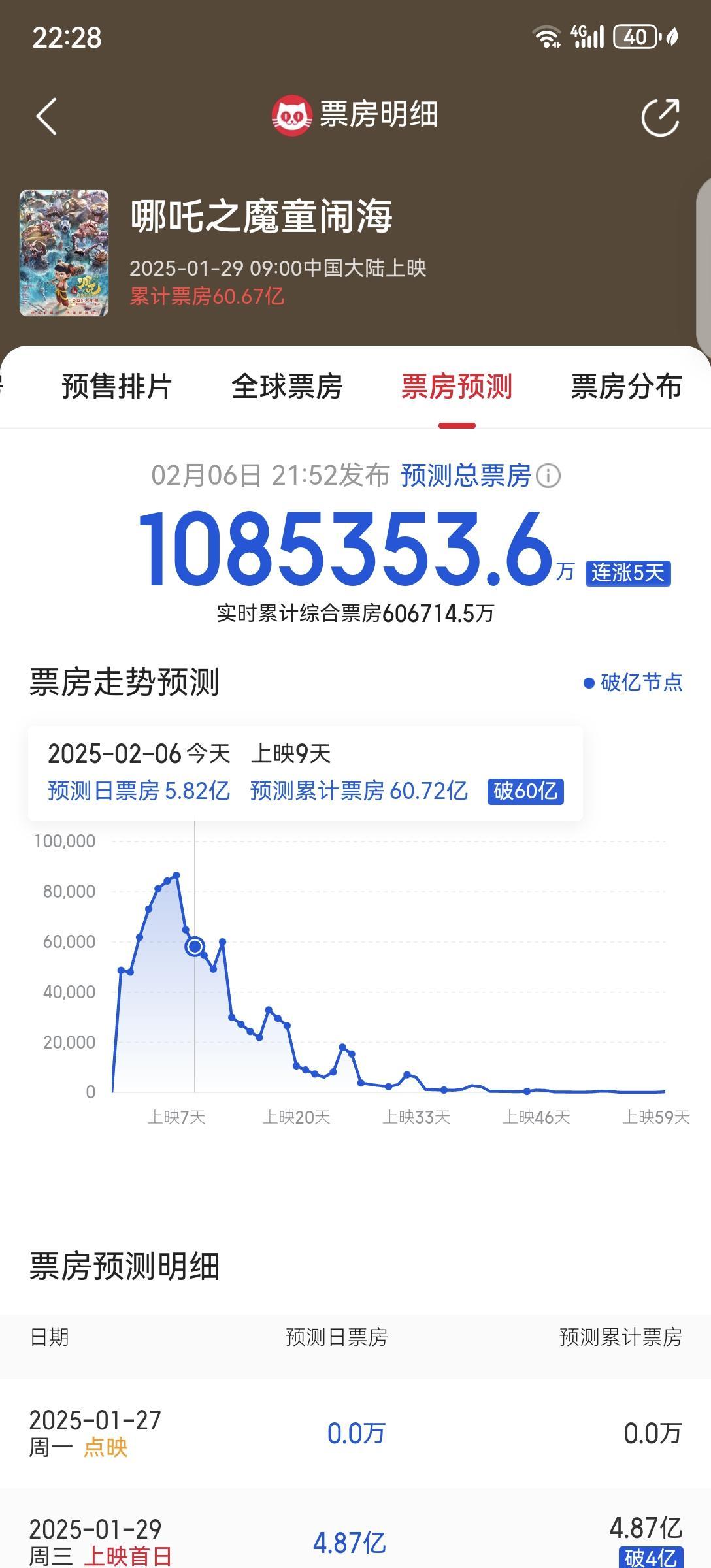Viewport: 711px width, 1568px height.
Task: Tap the Wi-Fi icon in the status bar
Action: point(548,38)
